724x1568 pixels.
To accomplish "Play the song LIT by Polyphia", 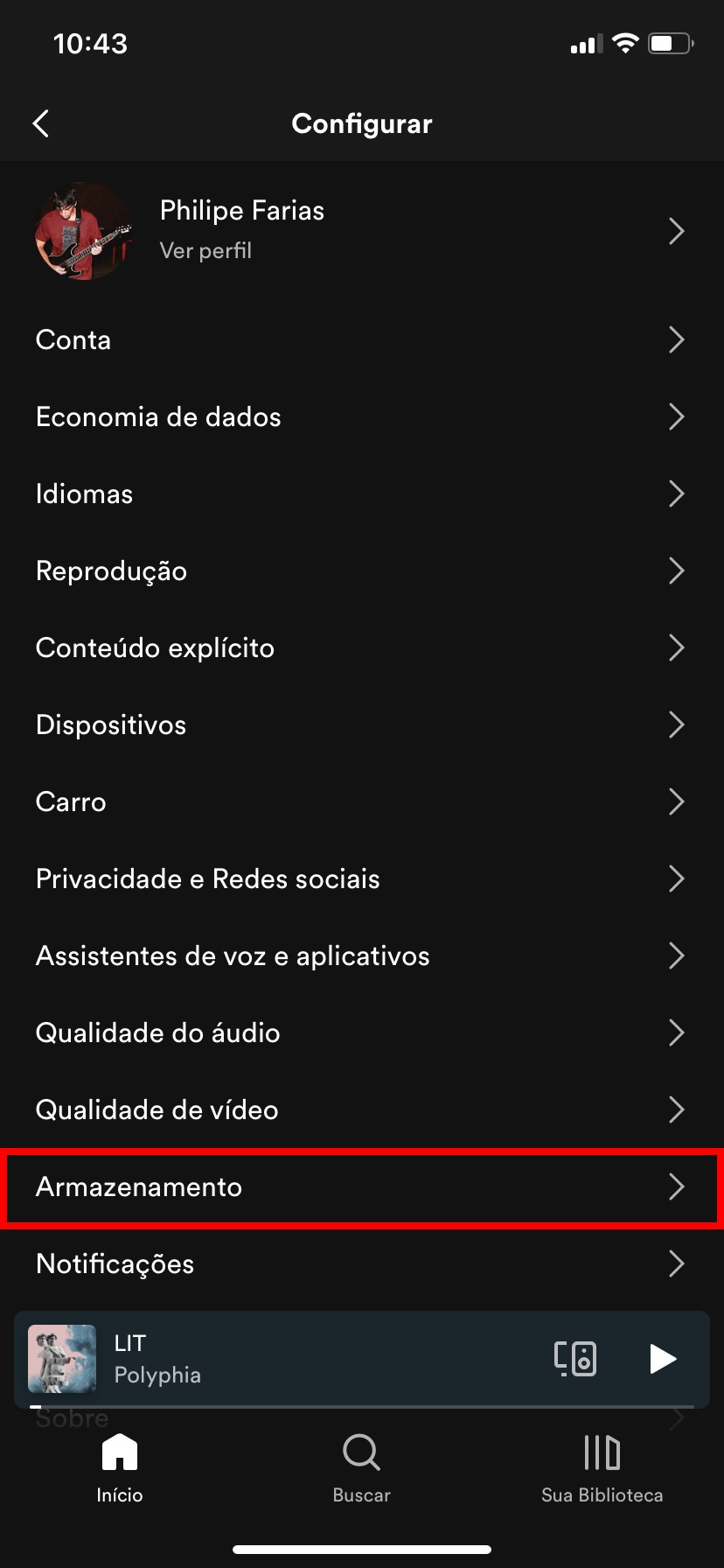I will [663, 1359].
